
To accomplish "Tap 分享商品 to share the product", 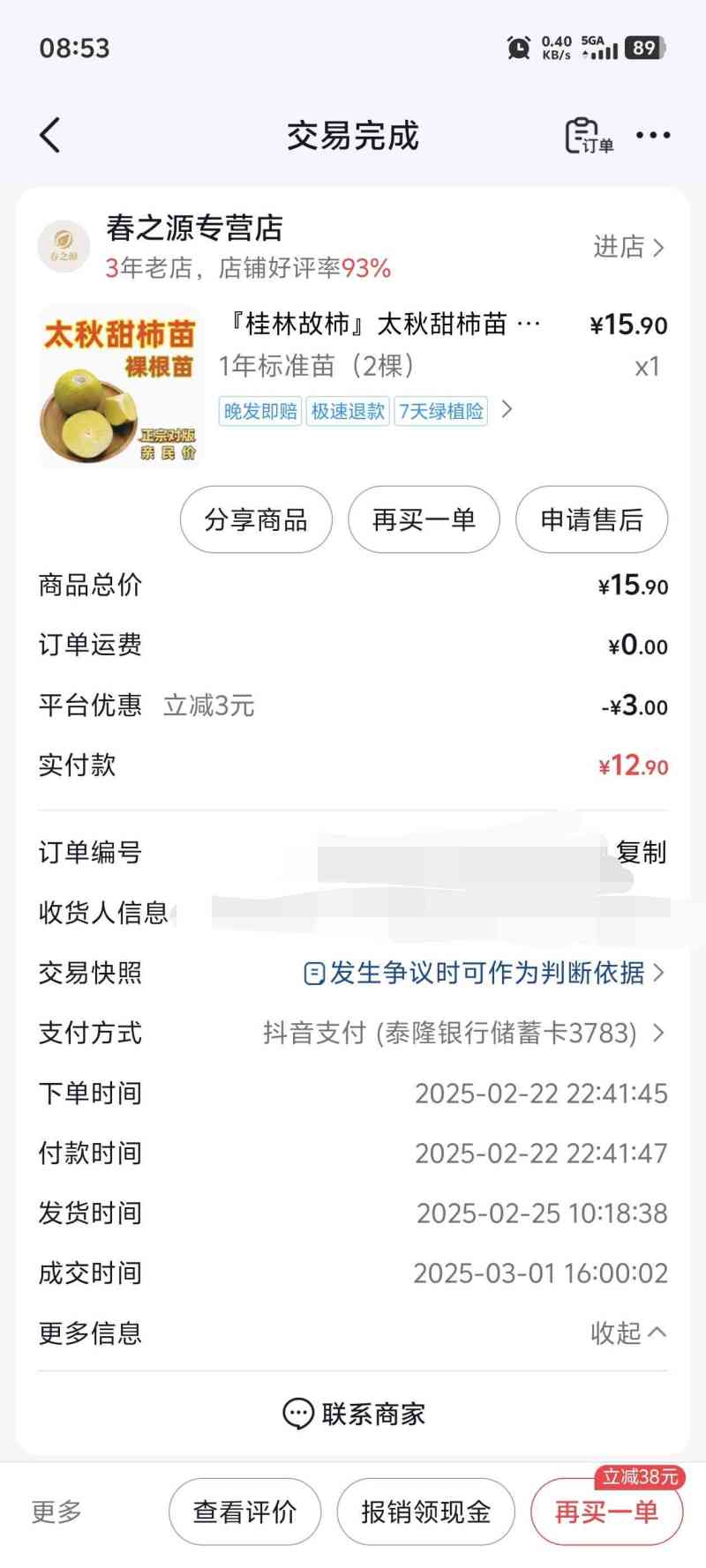I will [256, 519].
